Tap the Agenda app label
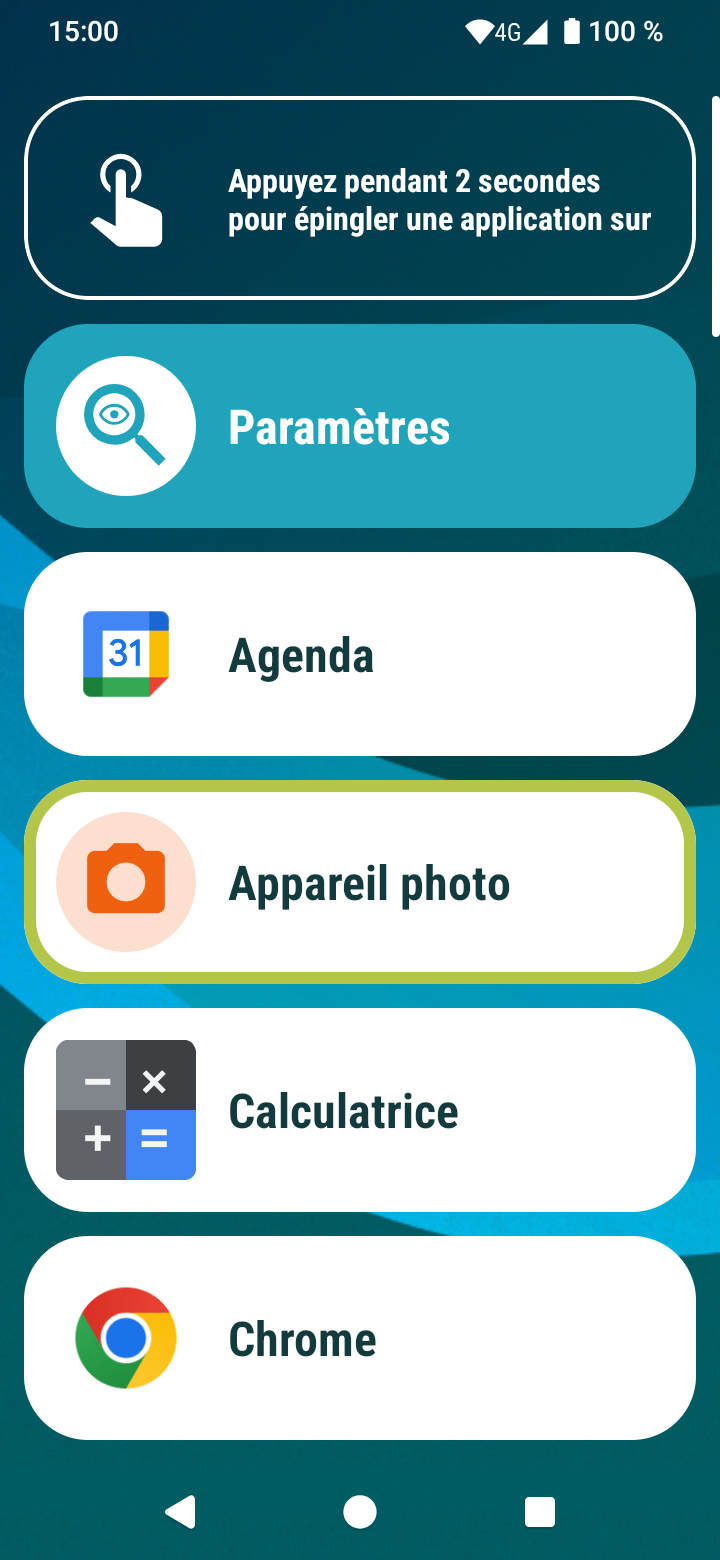This screenshot has width=720, height=1560. coord(301,655)
